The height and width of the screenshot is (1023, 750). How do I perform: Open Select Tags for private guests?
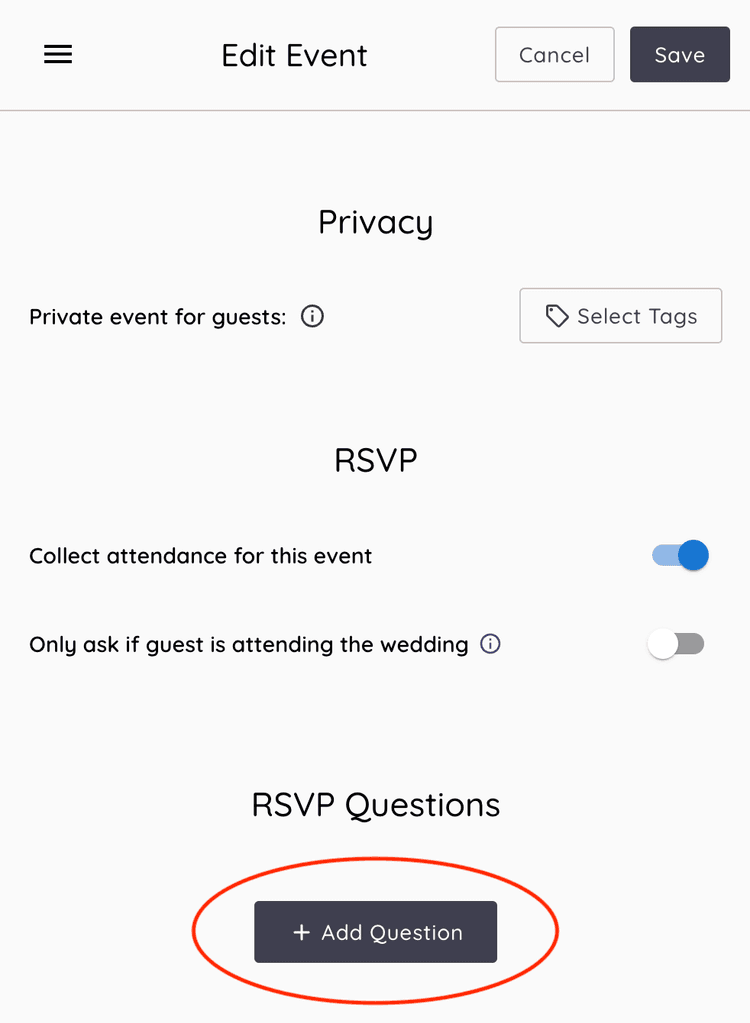point(620,315)
